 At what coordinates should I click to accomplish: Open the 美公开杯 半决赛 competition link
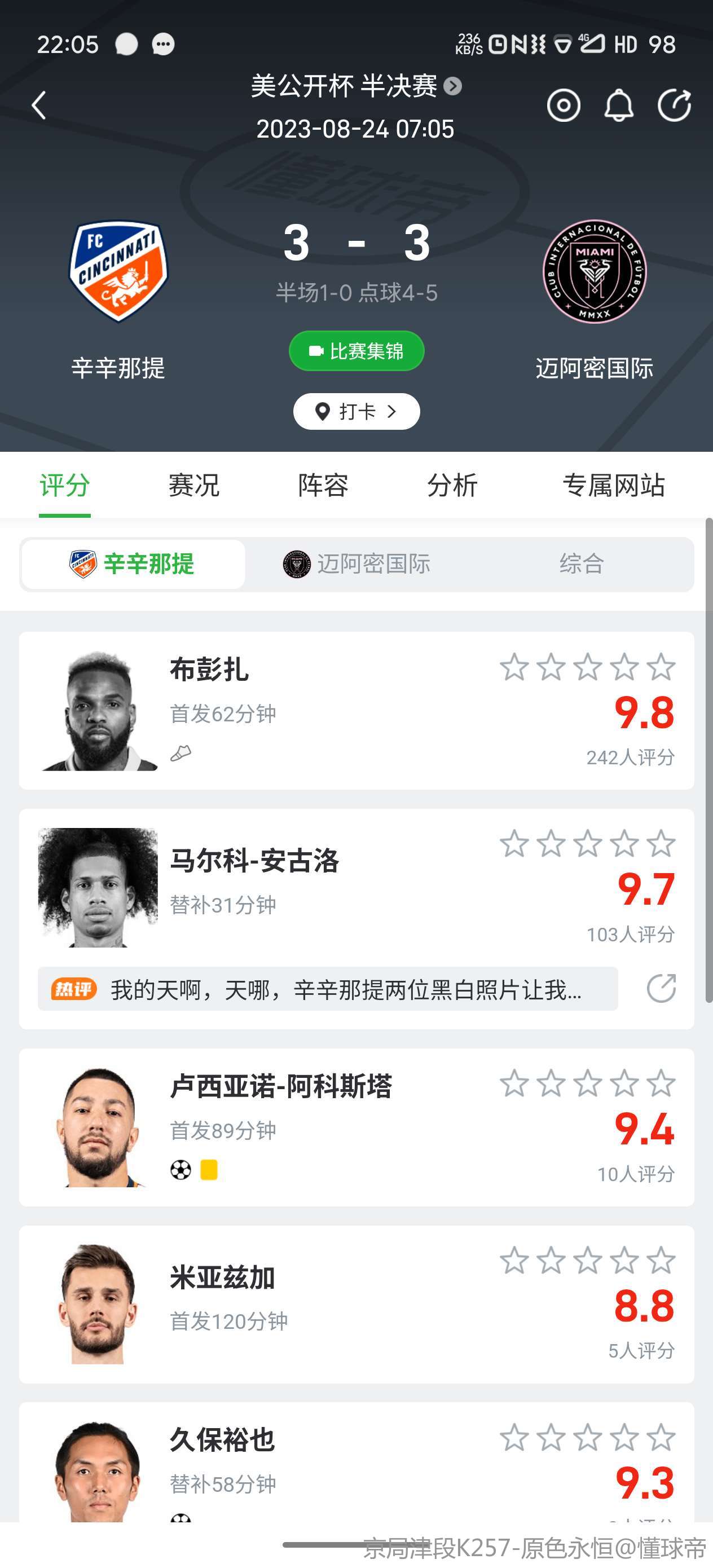pos(355,86)
